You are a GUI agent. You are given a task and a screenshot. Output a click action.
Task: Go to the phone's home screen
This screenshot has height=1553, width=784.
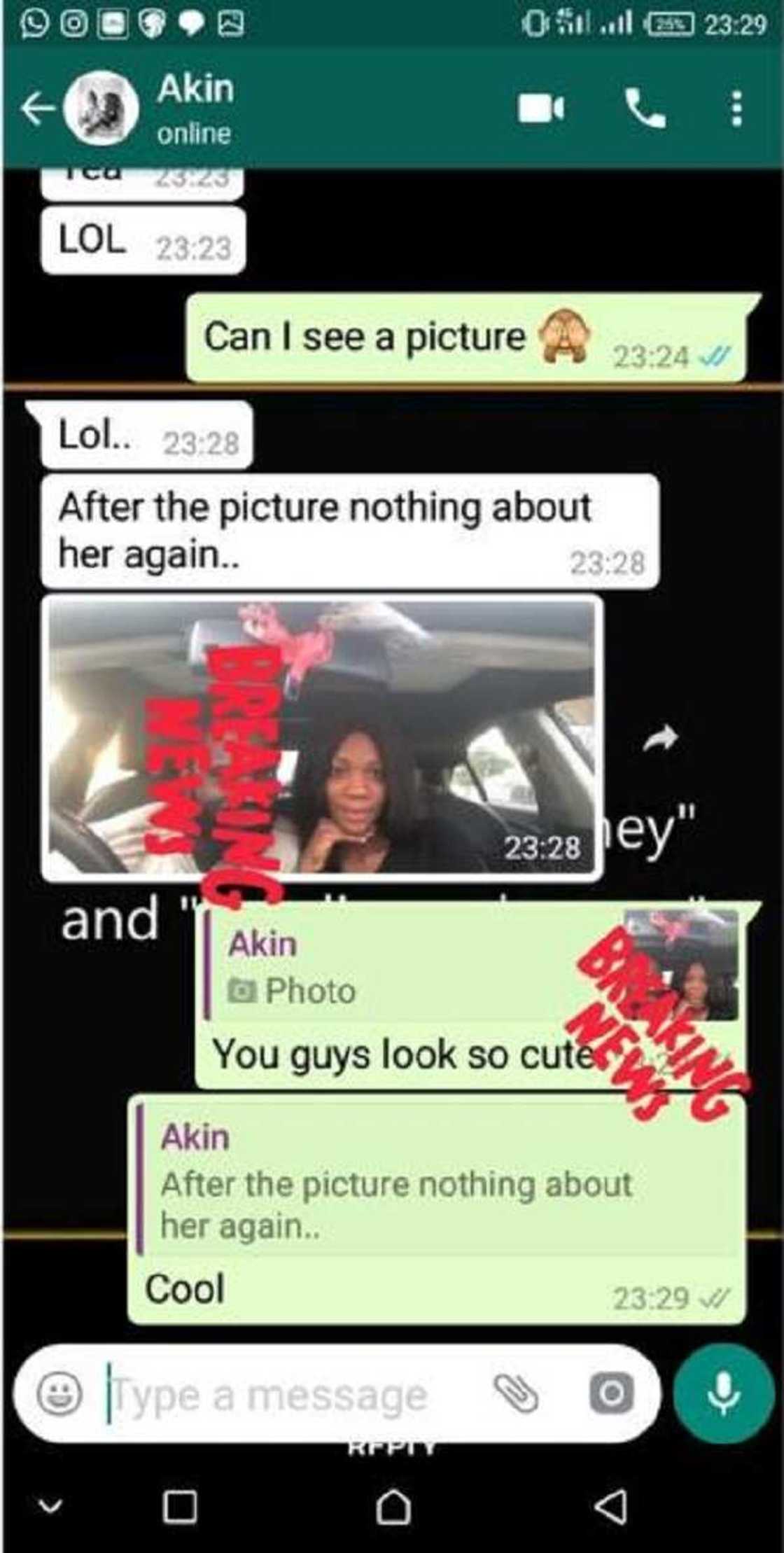(x=393, y=1505)
